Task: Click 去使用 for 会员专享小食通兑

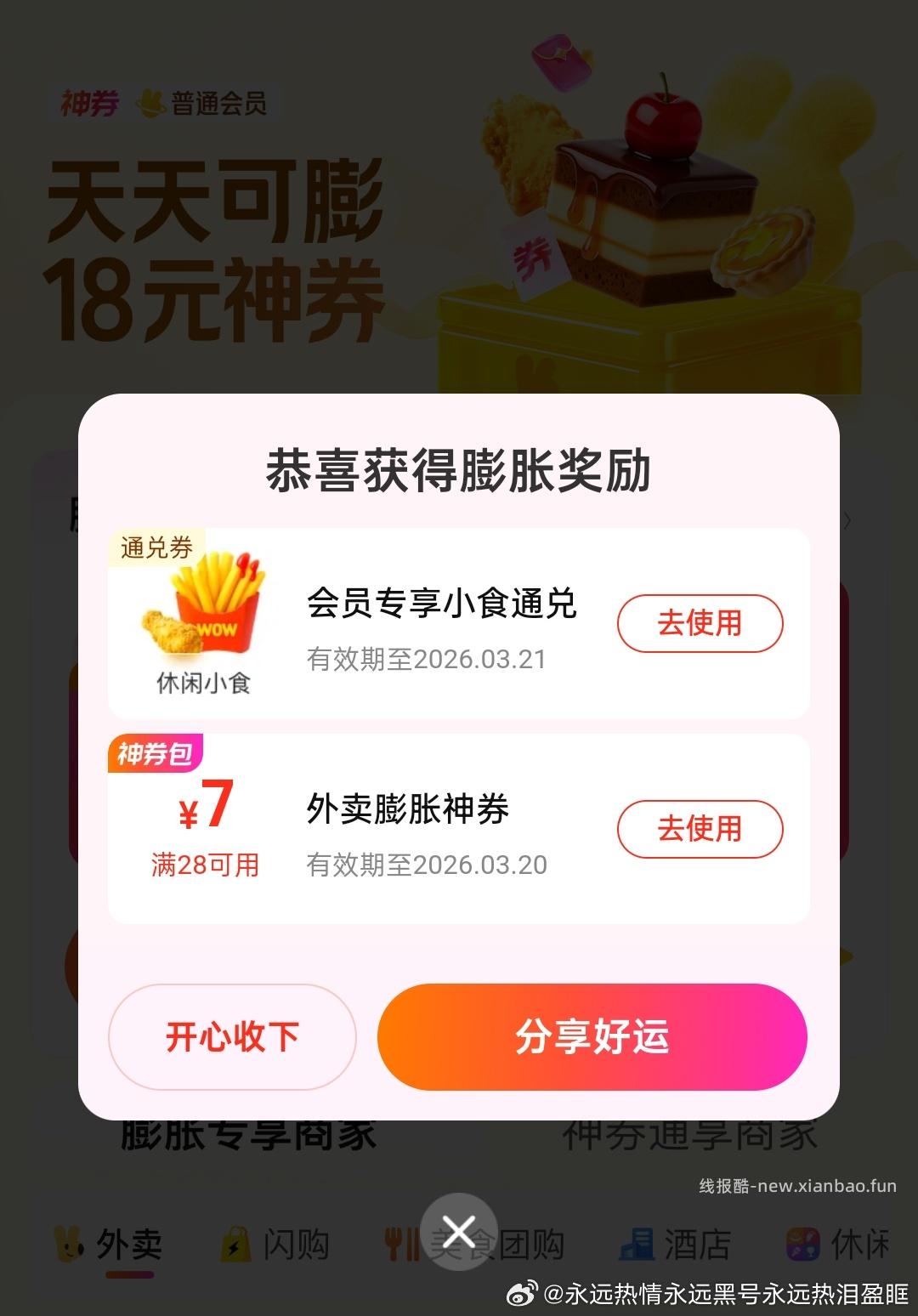Action: (700, 623)
